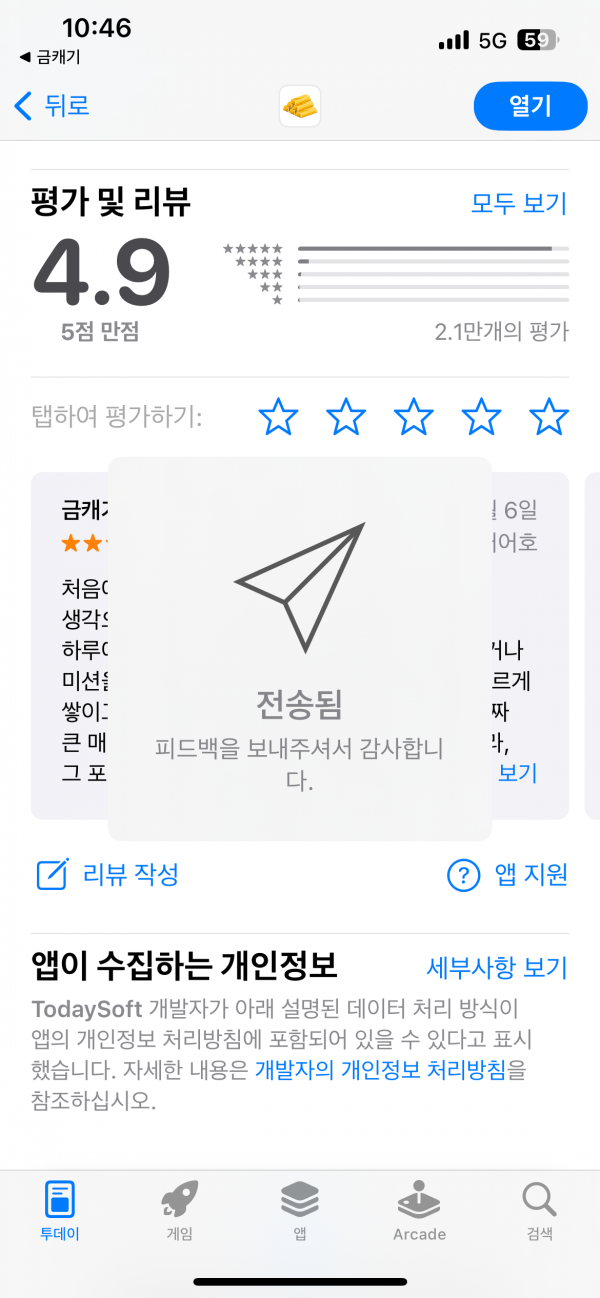This screenshot has width=600, height=1298.
Task: Give a five star rating
Action: [x=549, y=417]
